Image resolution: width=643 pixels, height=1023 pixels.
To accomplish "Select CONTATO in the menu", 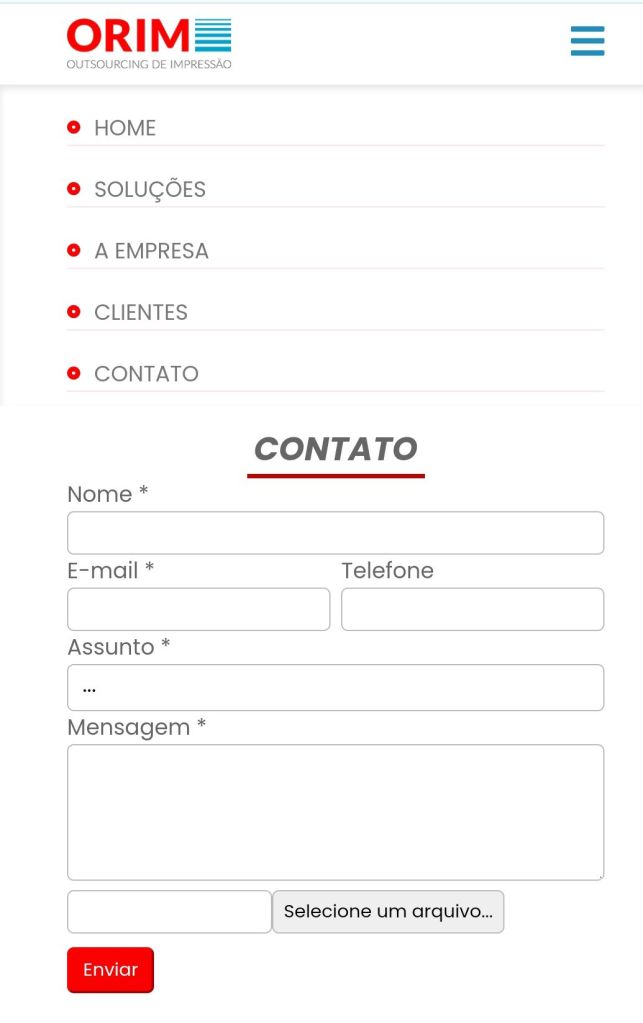I will [146, 374].
